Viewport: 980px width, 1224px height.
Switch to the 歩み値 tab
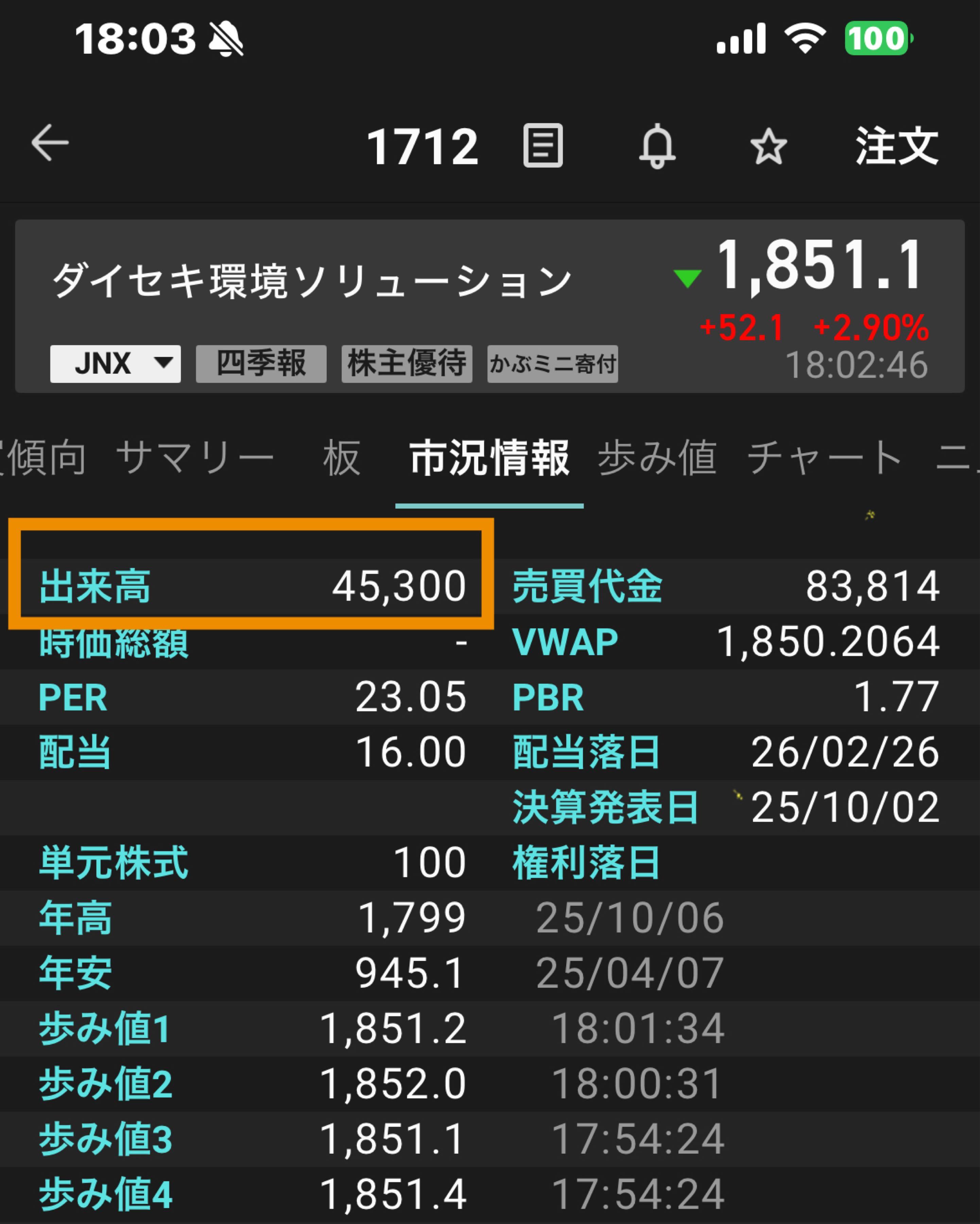pyautogui.click(x=657, y=458)
